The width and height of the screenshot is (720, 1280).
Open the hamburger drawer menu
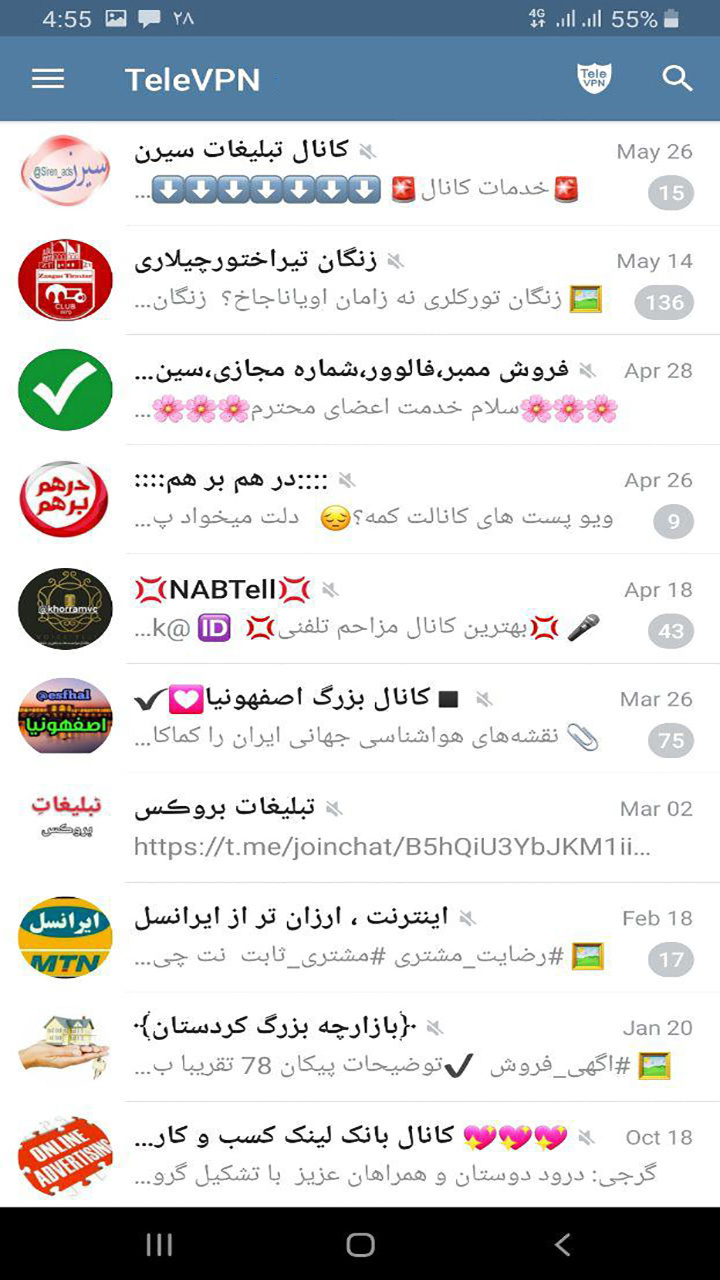[x=48, y=79]
